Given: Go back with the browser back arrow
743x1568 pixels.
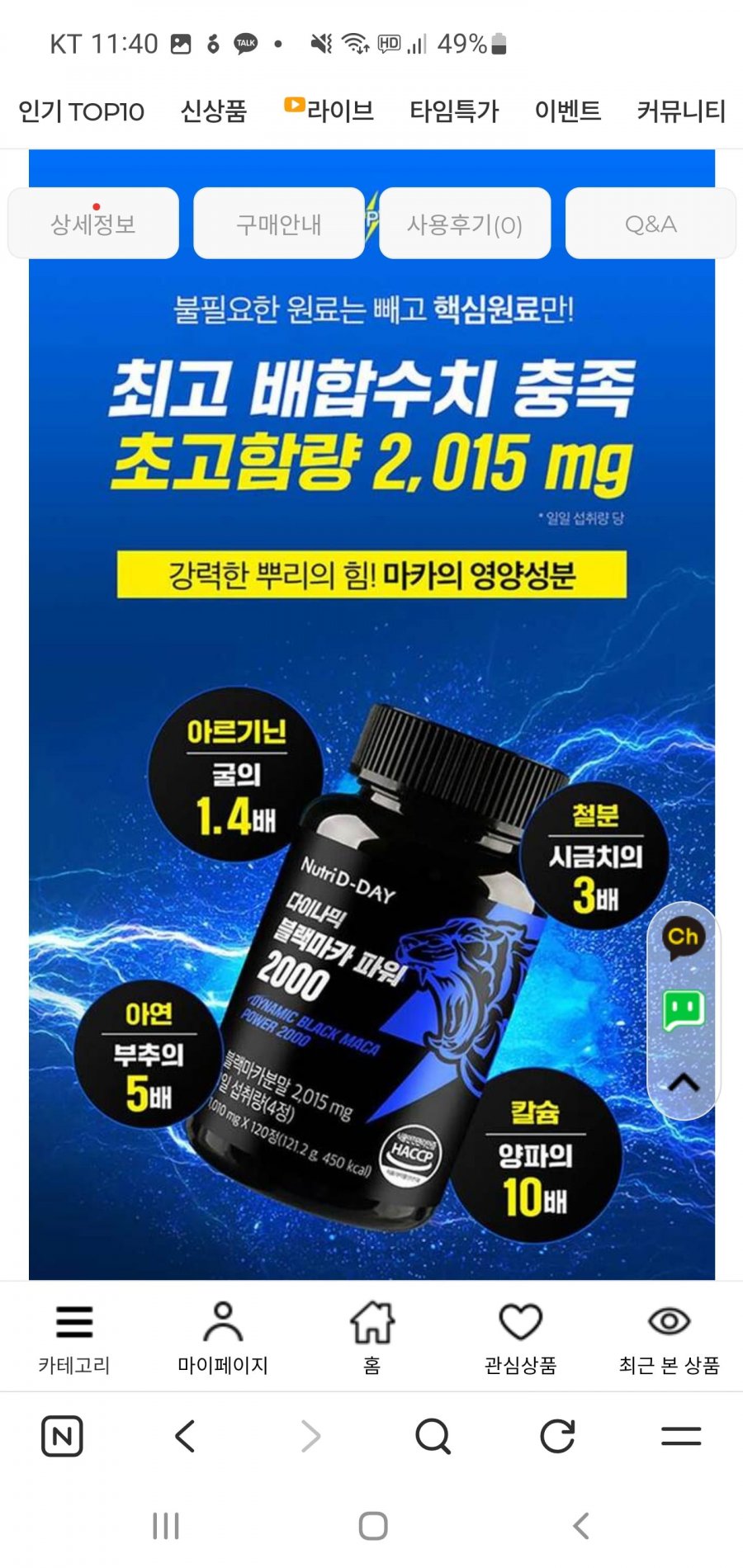Looking at the screenshot, I should (x=186, y=1436).
